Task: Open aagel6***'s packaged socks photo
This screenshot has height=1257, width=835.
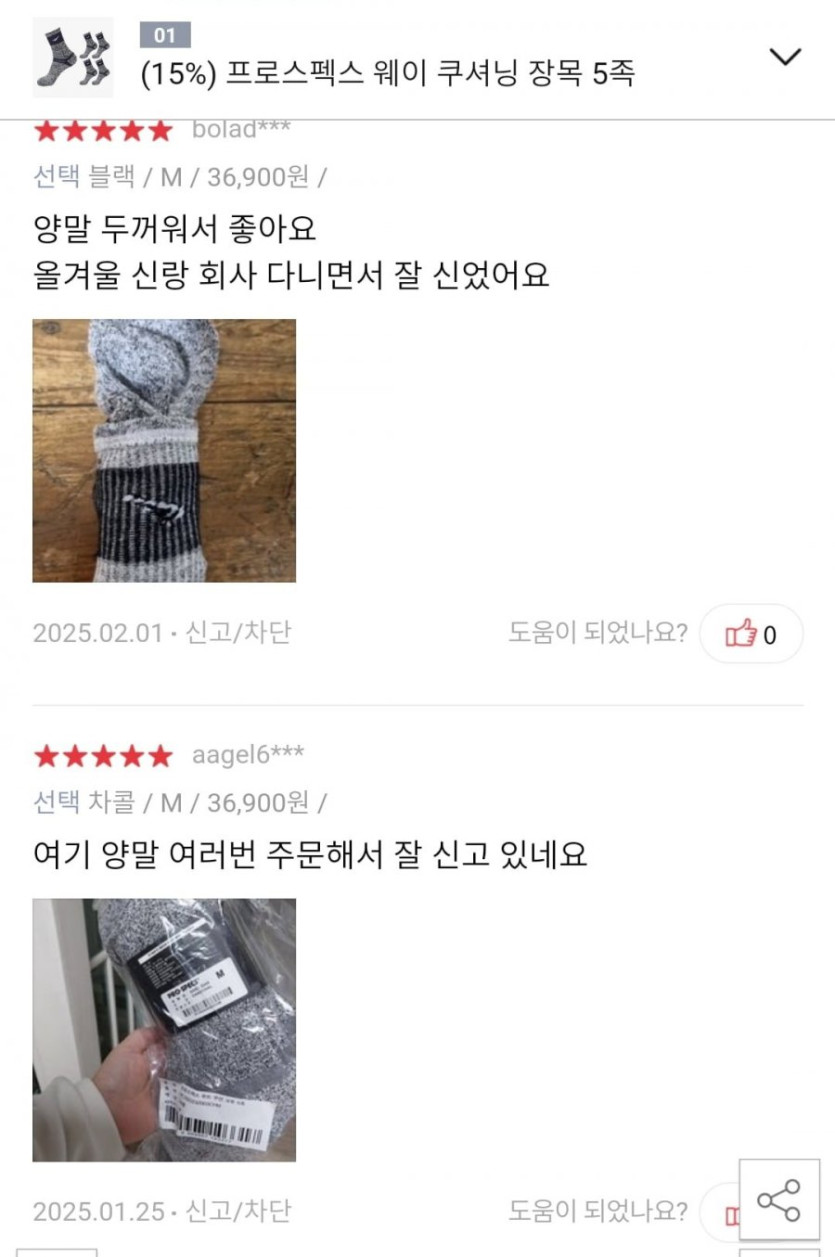Action: (x=164, y=1029)
